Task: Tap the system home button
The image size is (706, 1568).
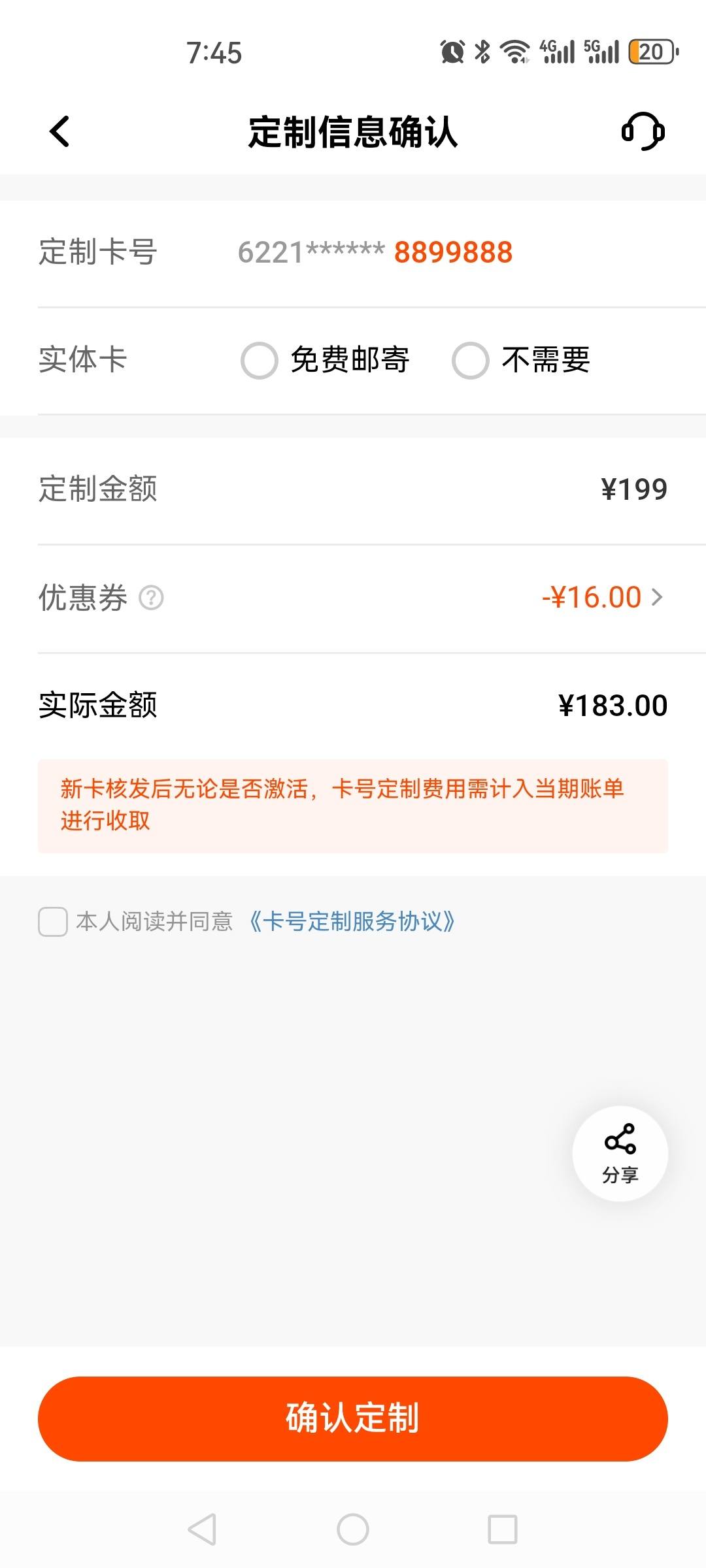Action: [x=353, y=1529]
